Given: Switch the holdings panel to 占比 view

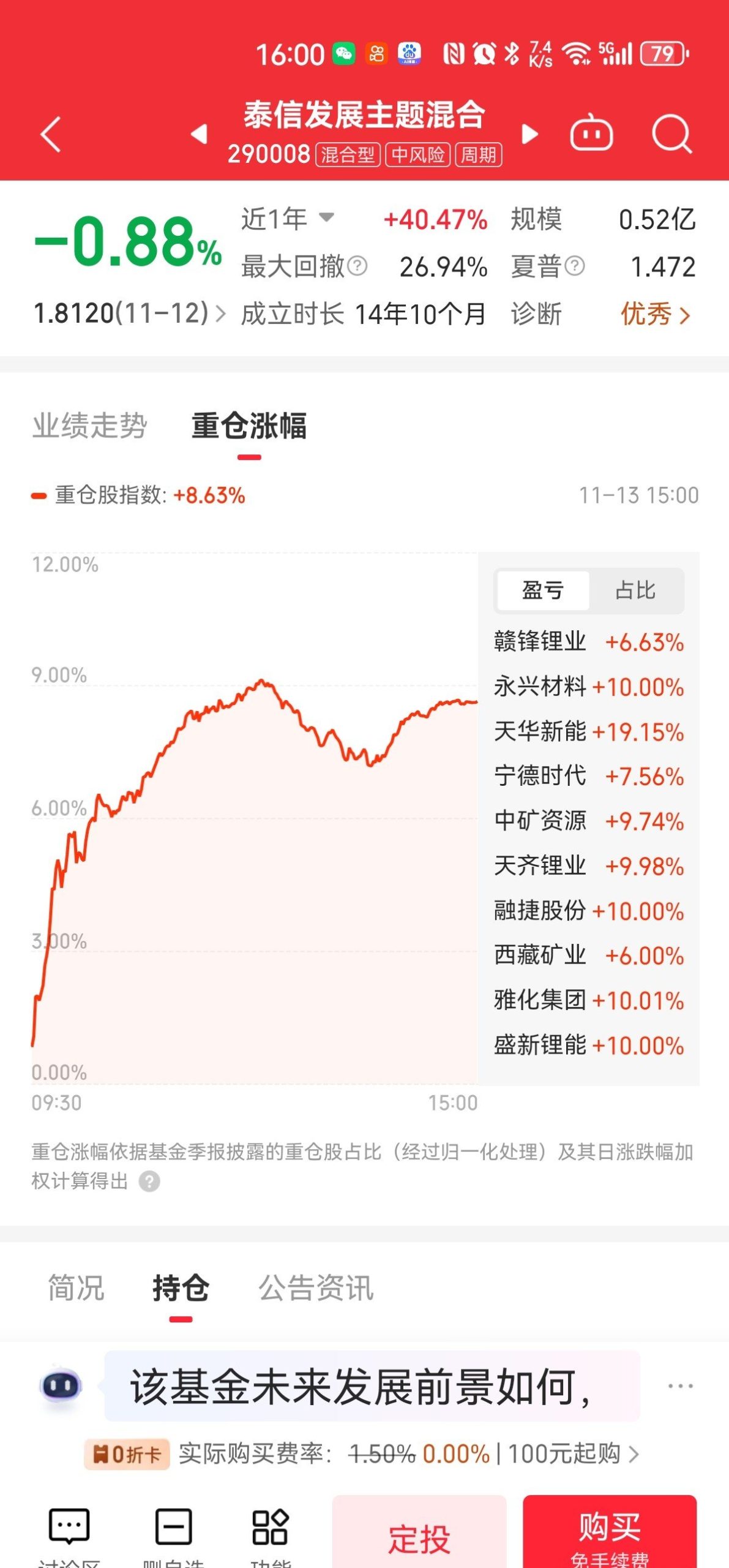Looking at the screenshot, I should [637, 590].
